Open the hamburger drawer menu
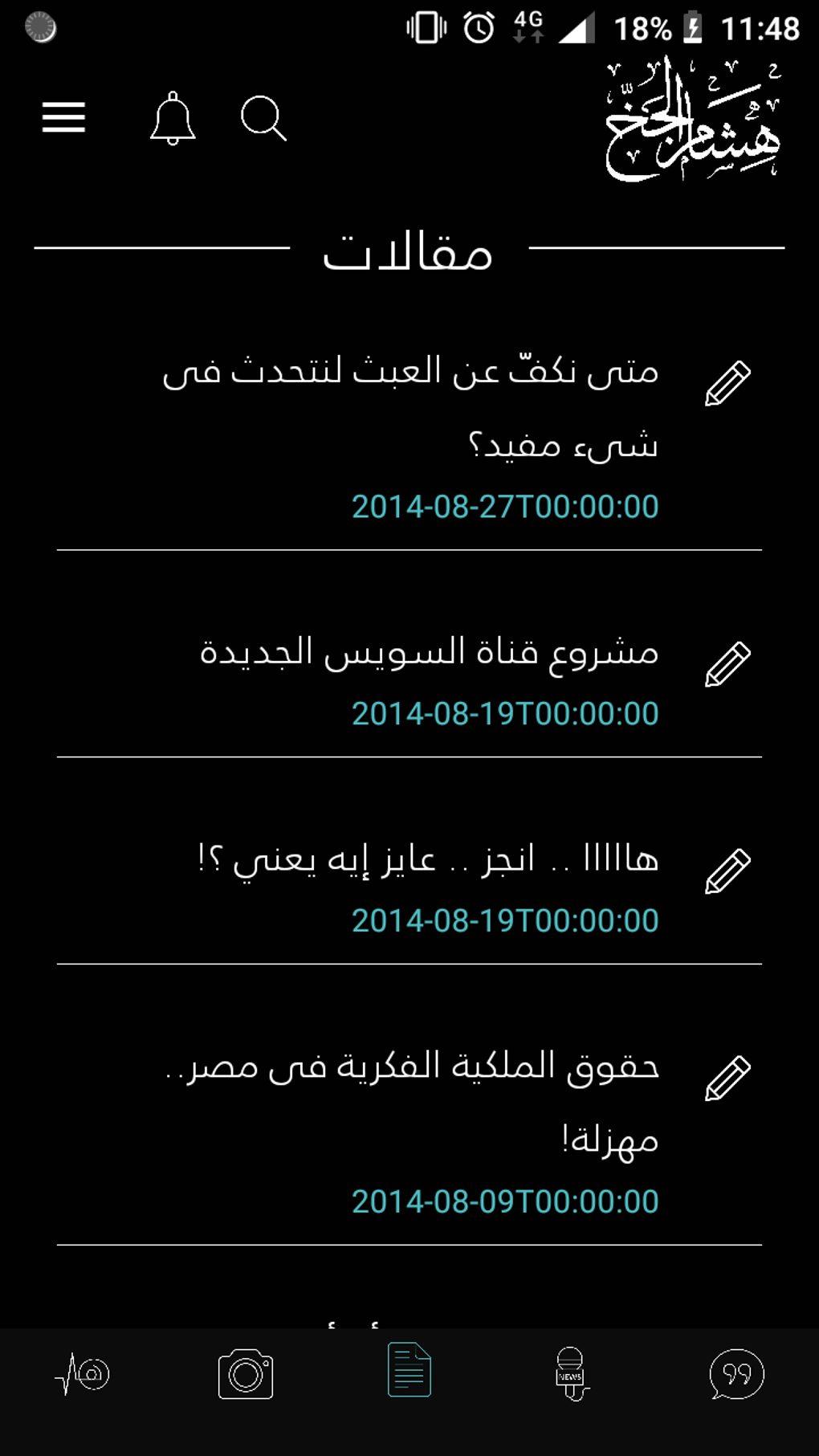This screenshot has width=819, height=1456. (x=63, y=118)
